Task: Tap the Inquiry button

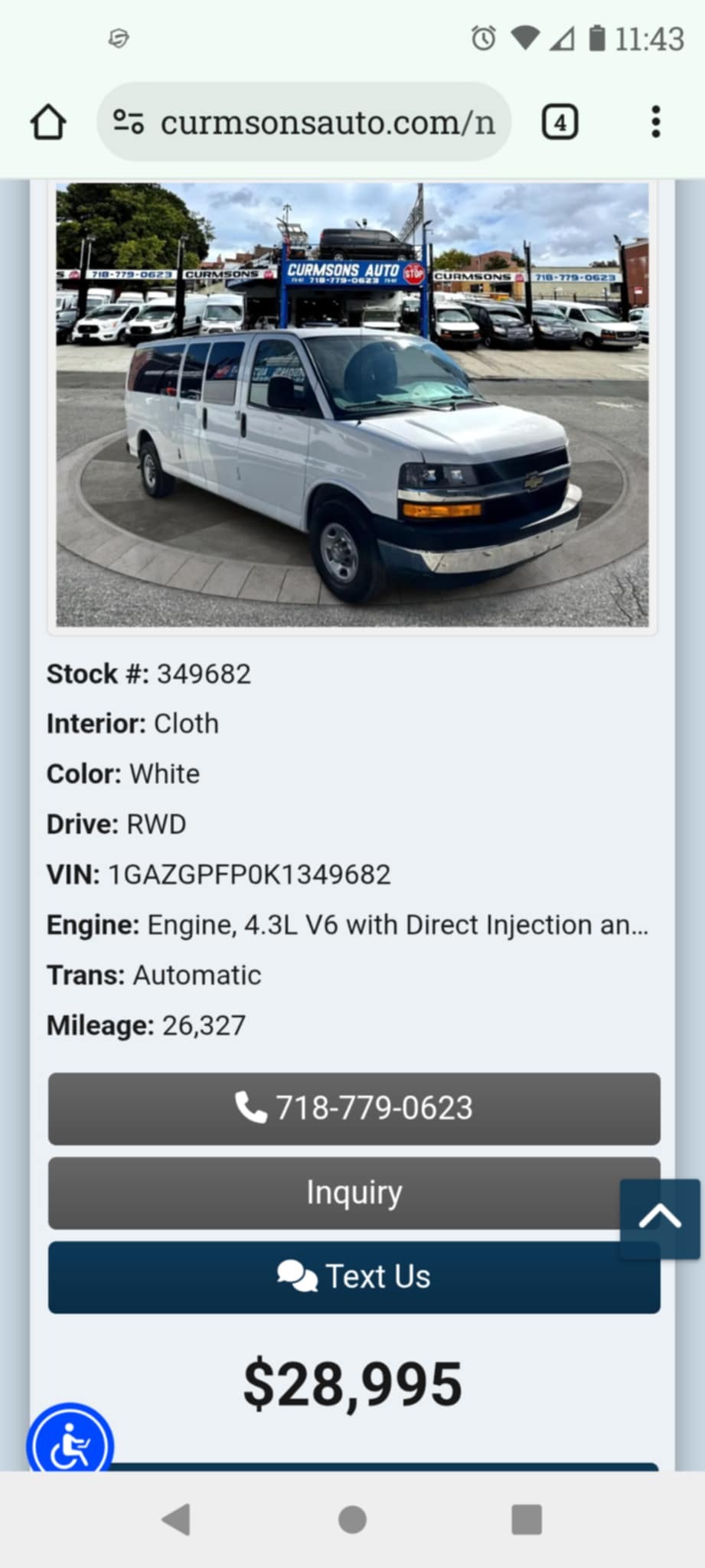Action: [x=354, y=1193]
